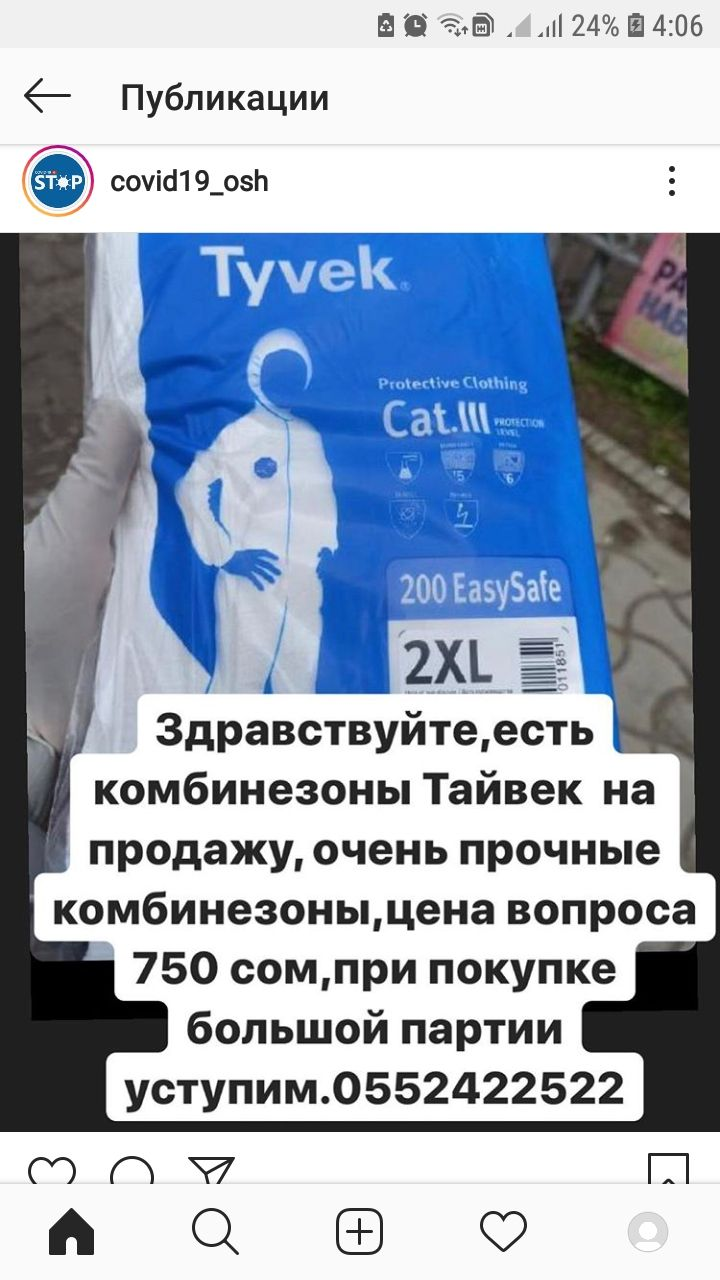Go back from Публикации screen
The image size is (720, 1280).
click(47, 97)
